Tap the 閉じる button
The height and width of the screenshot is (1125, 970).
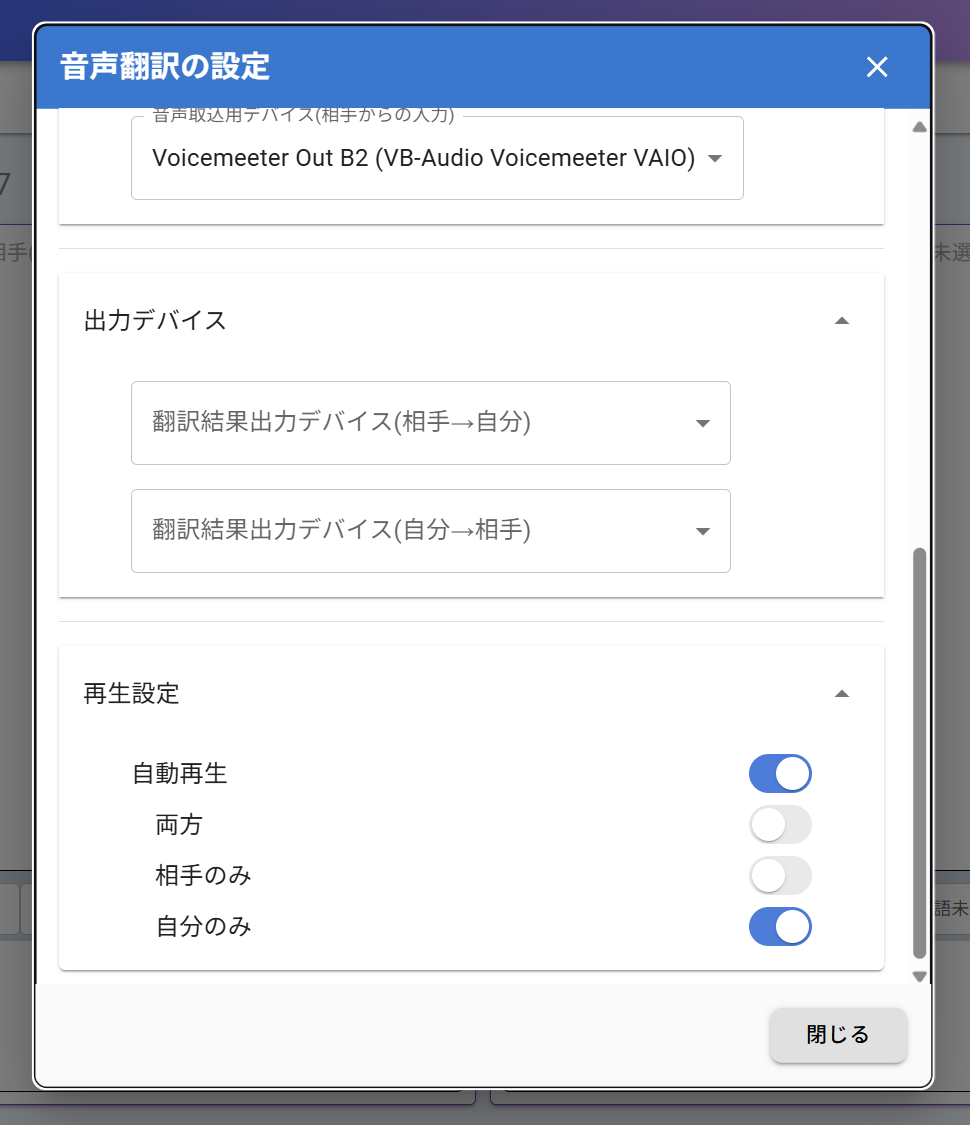pyautogui.click(x=838, y=1035)
